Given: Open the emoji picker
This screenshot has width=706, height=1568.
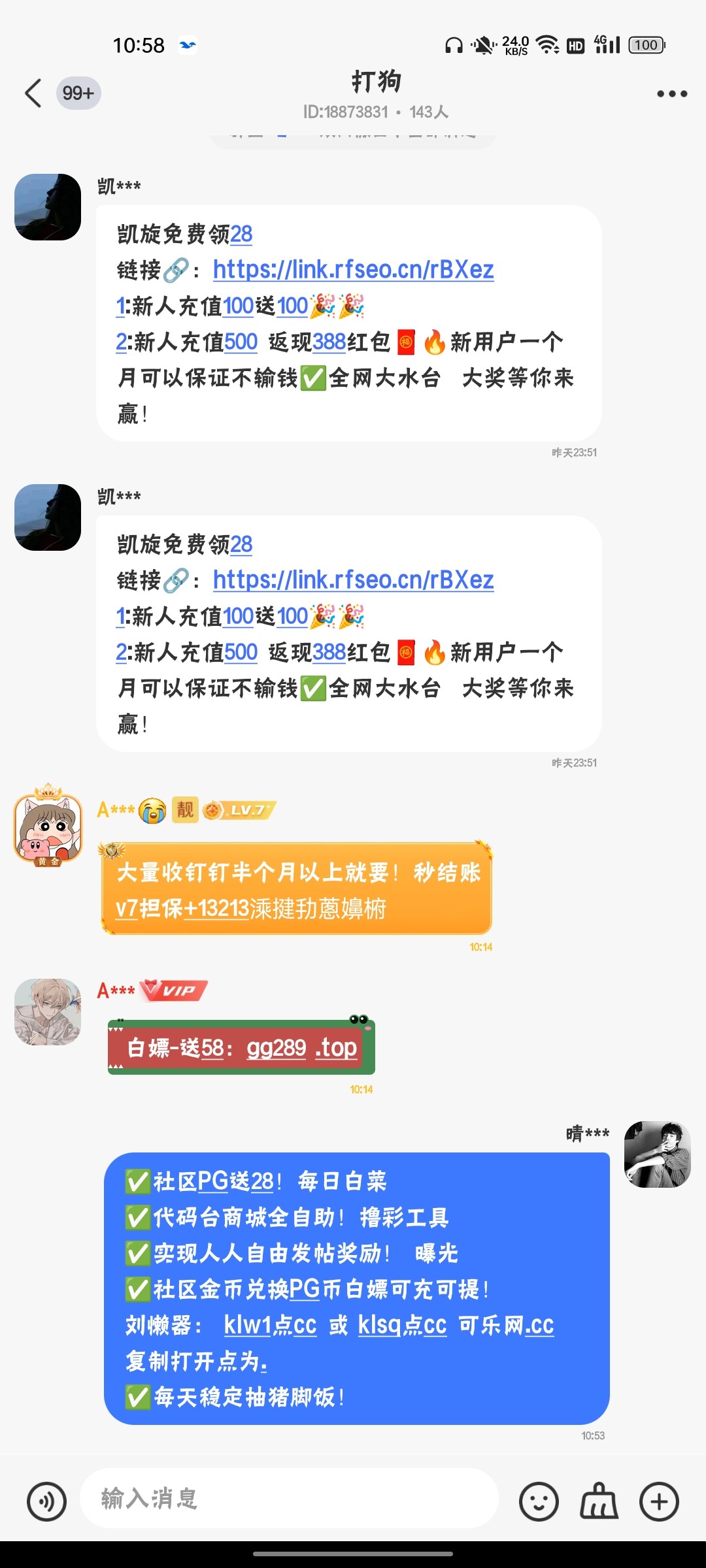Looking at the screenshot, I should (540, 1500).
